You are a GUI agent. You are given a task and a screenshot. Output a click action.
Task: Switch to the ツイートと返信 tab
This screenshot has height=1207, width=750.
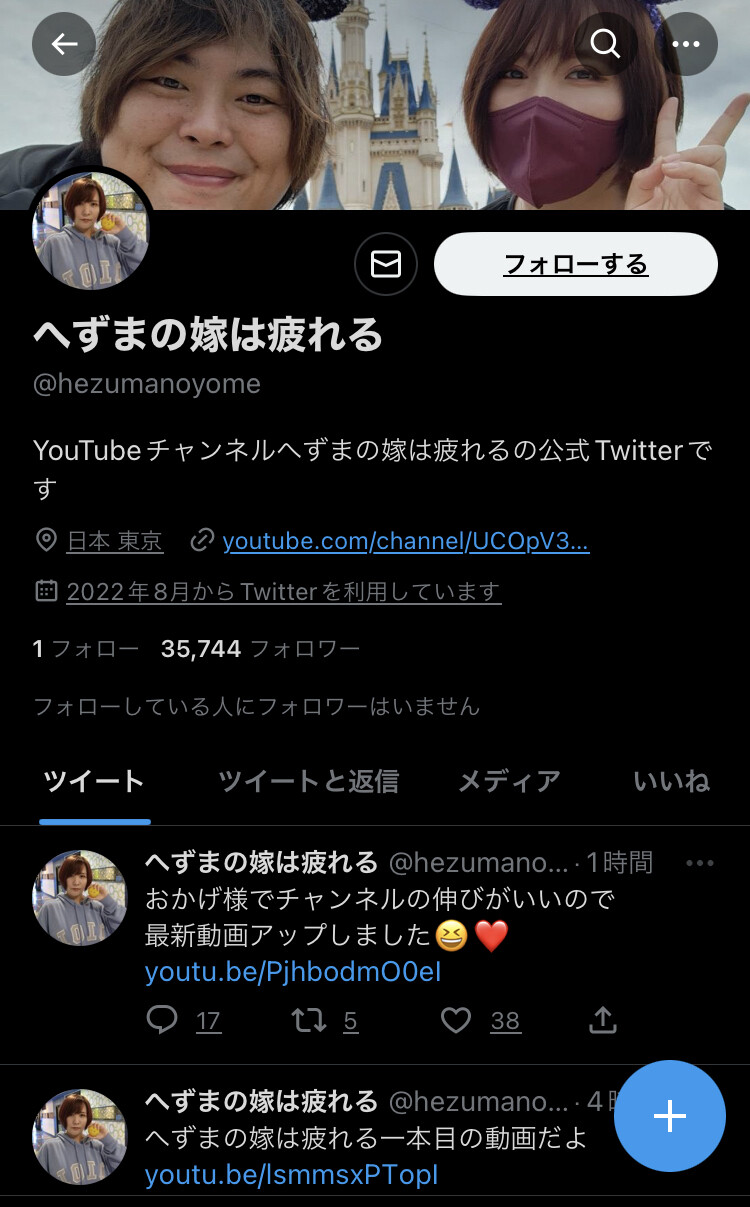(x=308, y=781)
